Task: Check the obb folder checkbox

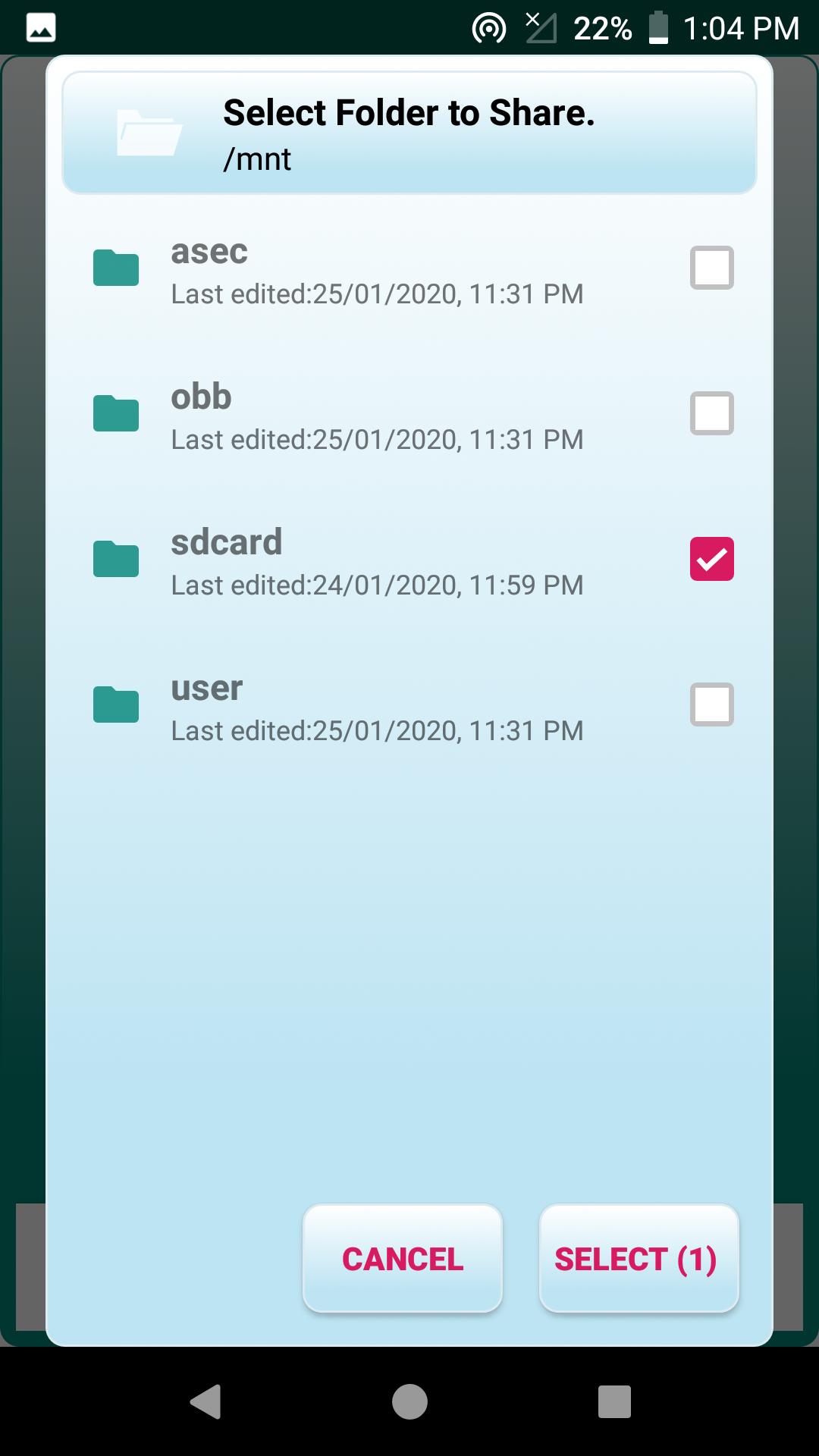Action: pos(711,413)
